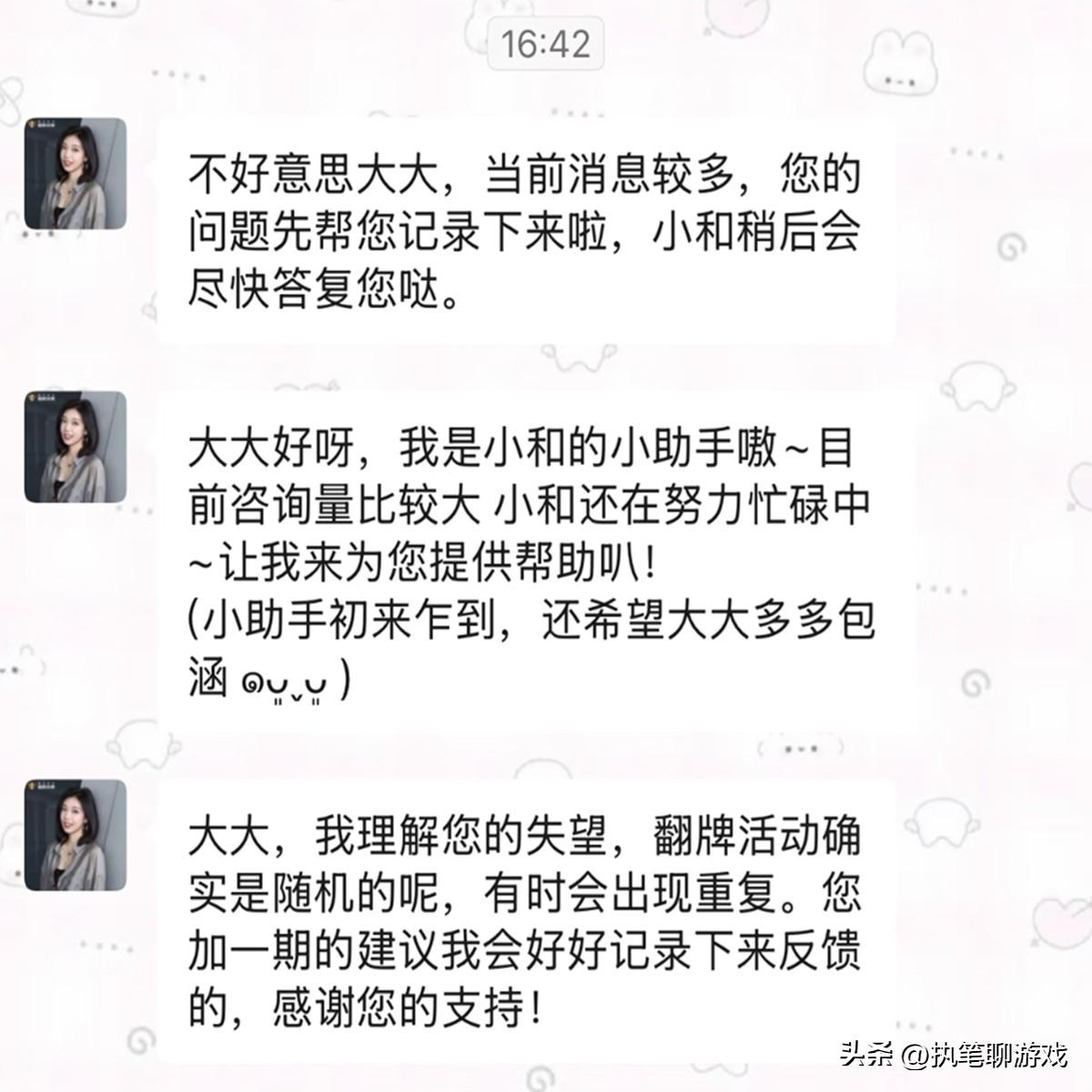The image size is (1092, 1092).
Task: Open avatar beside the 不好意思大大 message
Action: [x=75, y=173]
